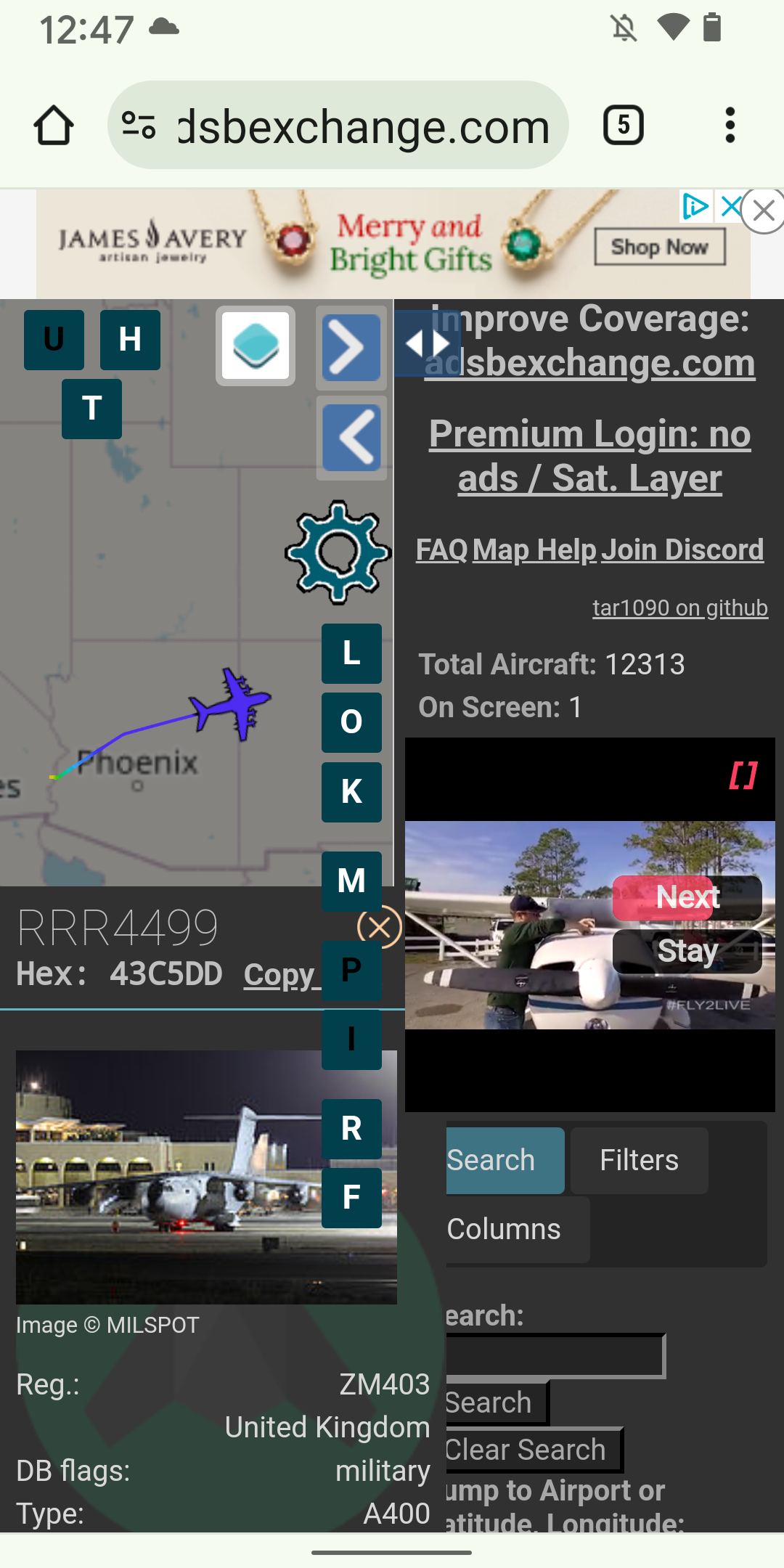
Task: Dismiss the James Avery banner ad
Action: pos(763,211)
